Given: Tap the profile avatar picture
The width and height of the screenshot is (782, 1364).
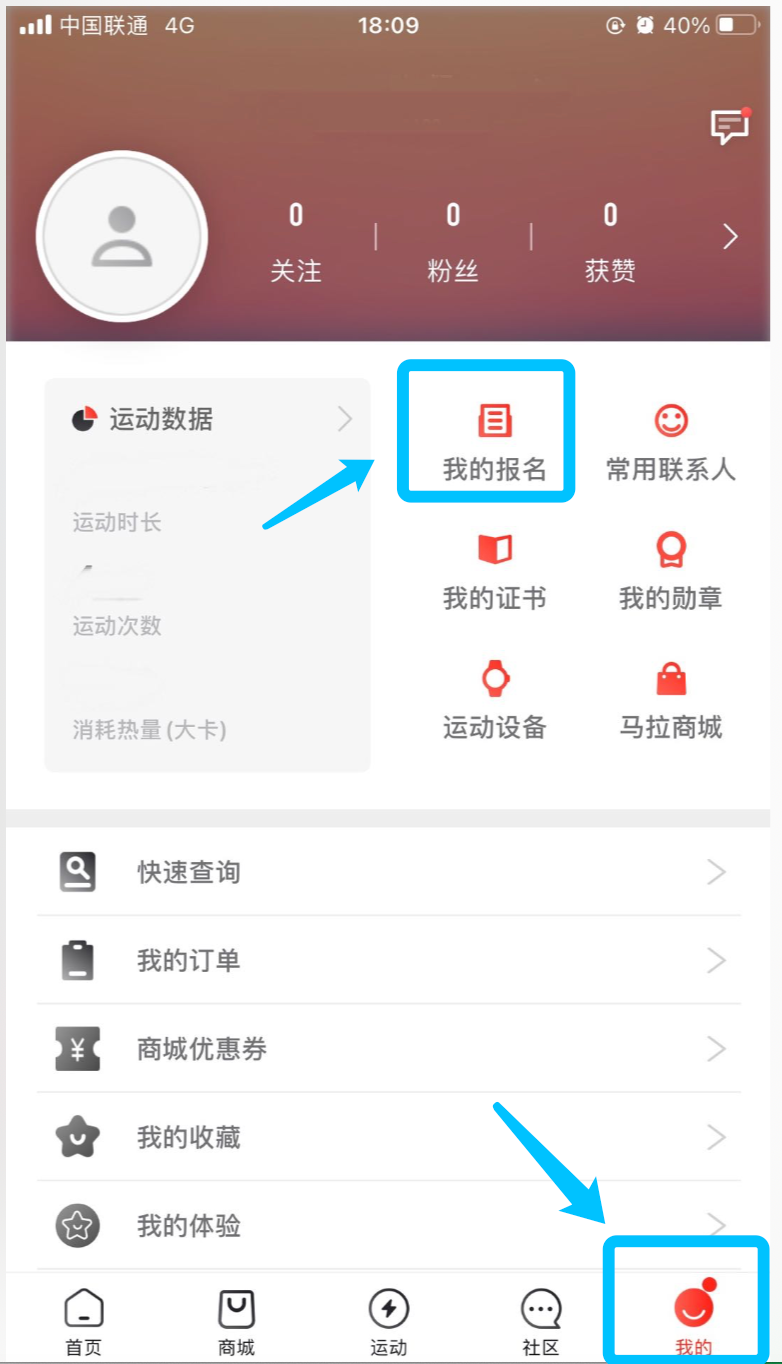Looking at the screenshot, I should tap(122, 236).
